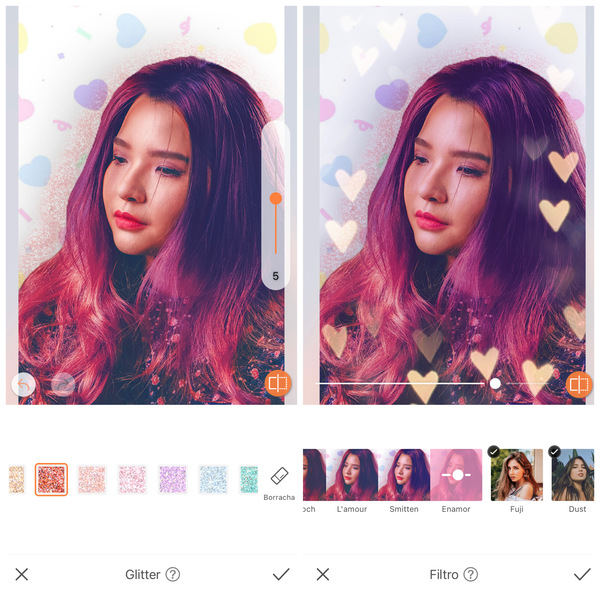Discard the Filtro changes
600x600 pixels.
(x=322, y=574)
